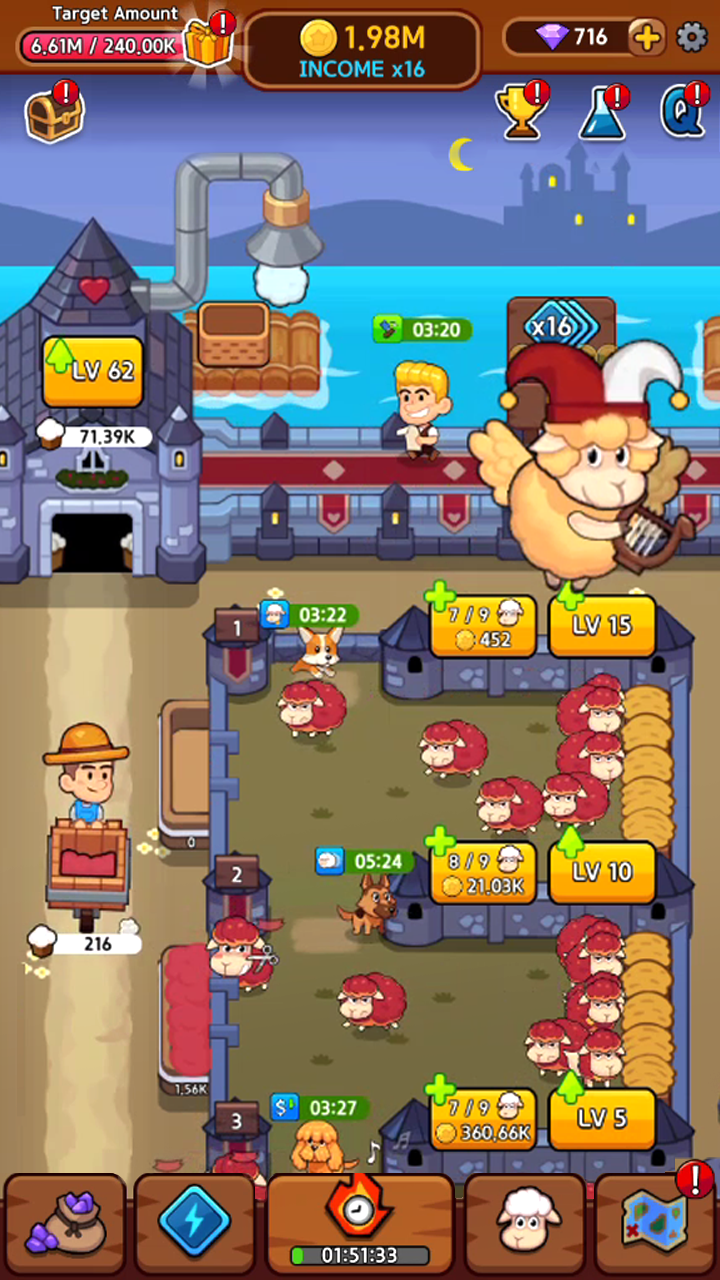Open the trophy achievements
Viewport: 720px width, 1280px height.
(521, 111)
